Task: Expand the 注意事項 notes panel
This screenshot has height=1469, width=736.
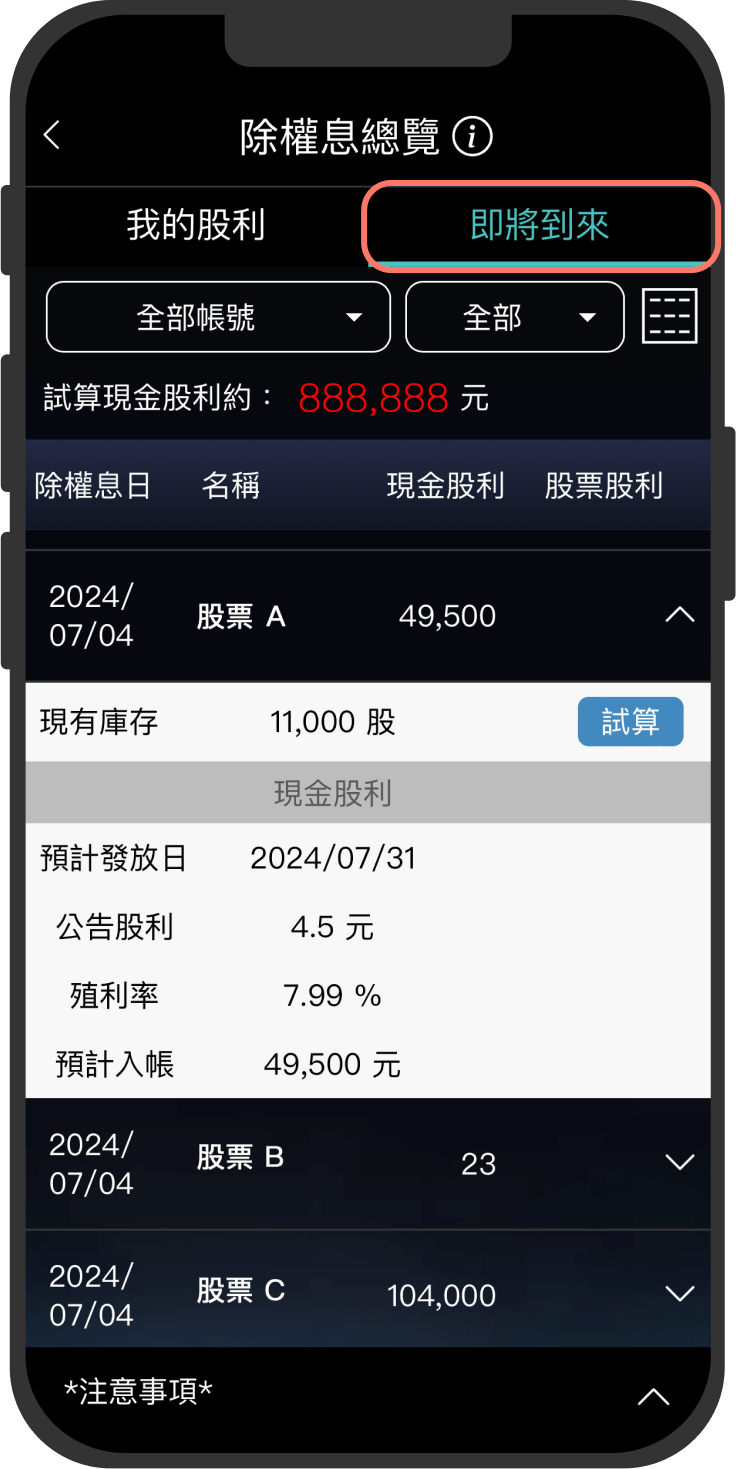Action: [653, 1397]
